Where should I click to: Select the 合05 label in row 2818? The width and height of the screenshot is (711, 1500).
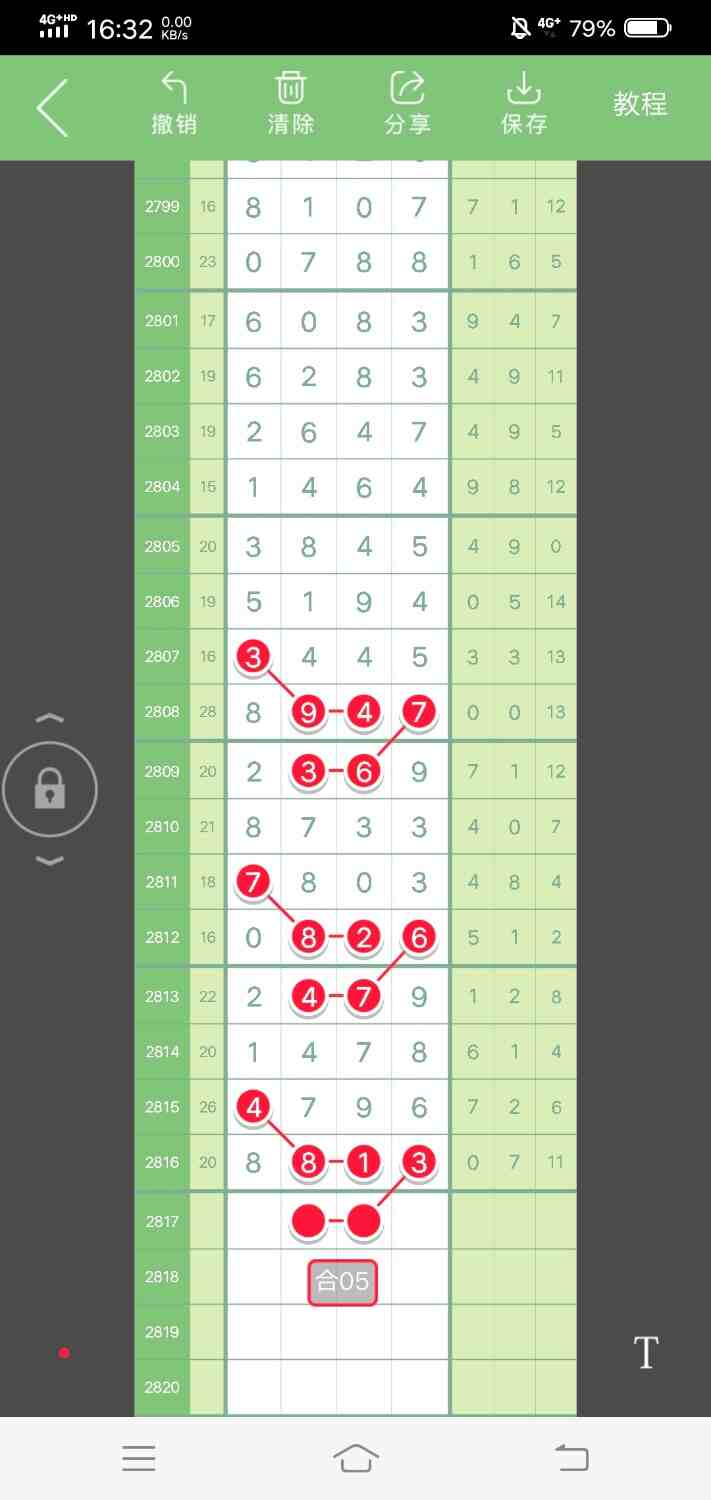[x=342, y=1282]
